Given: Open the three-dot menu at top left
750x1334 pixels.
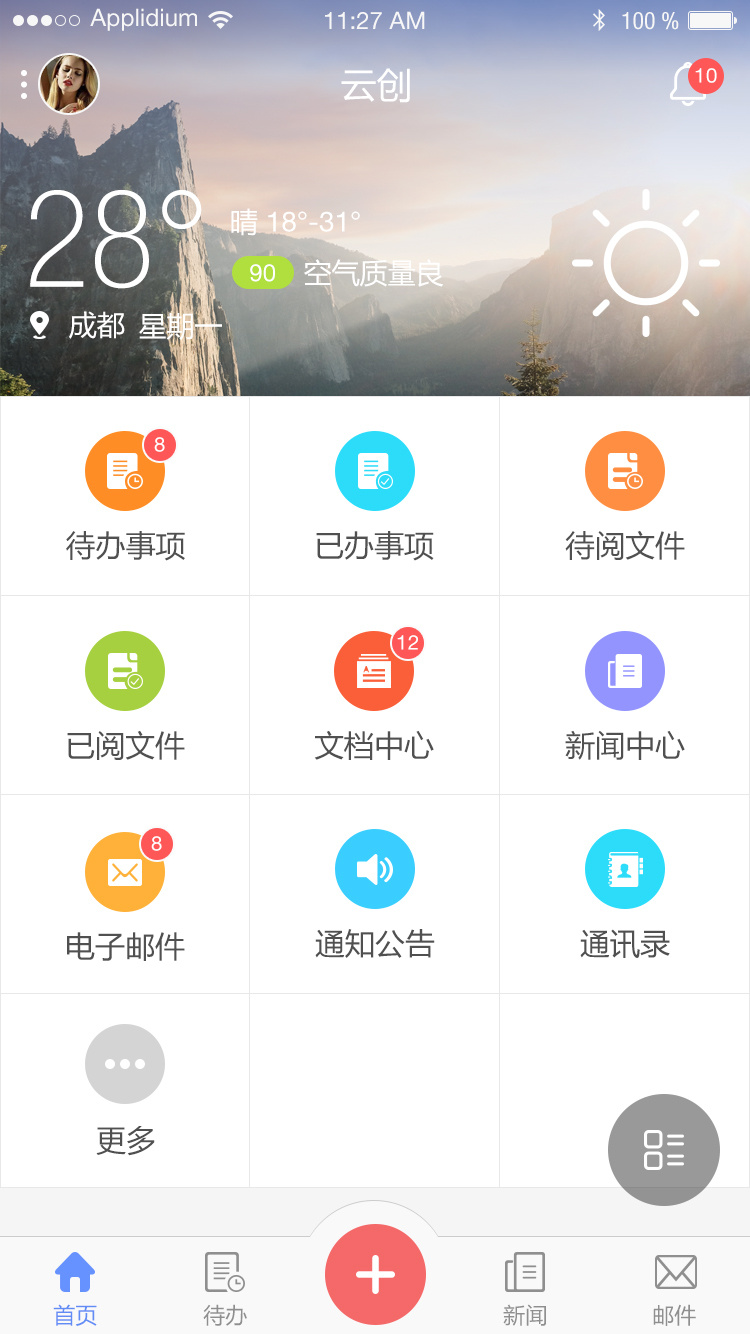Looking at the screenshot, I should (22, 84).
